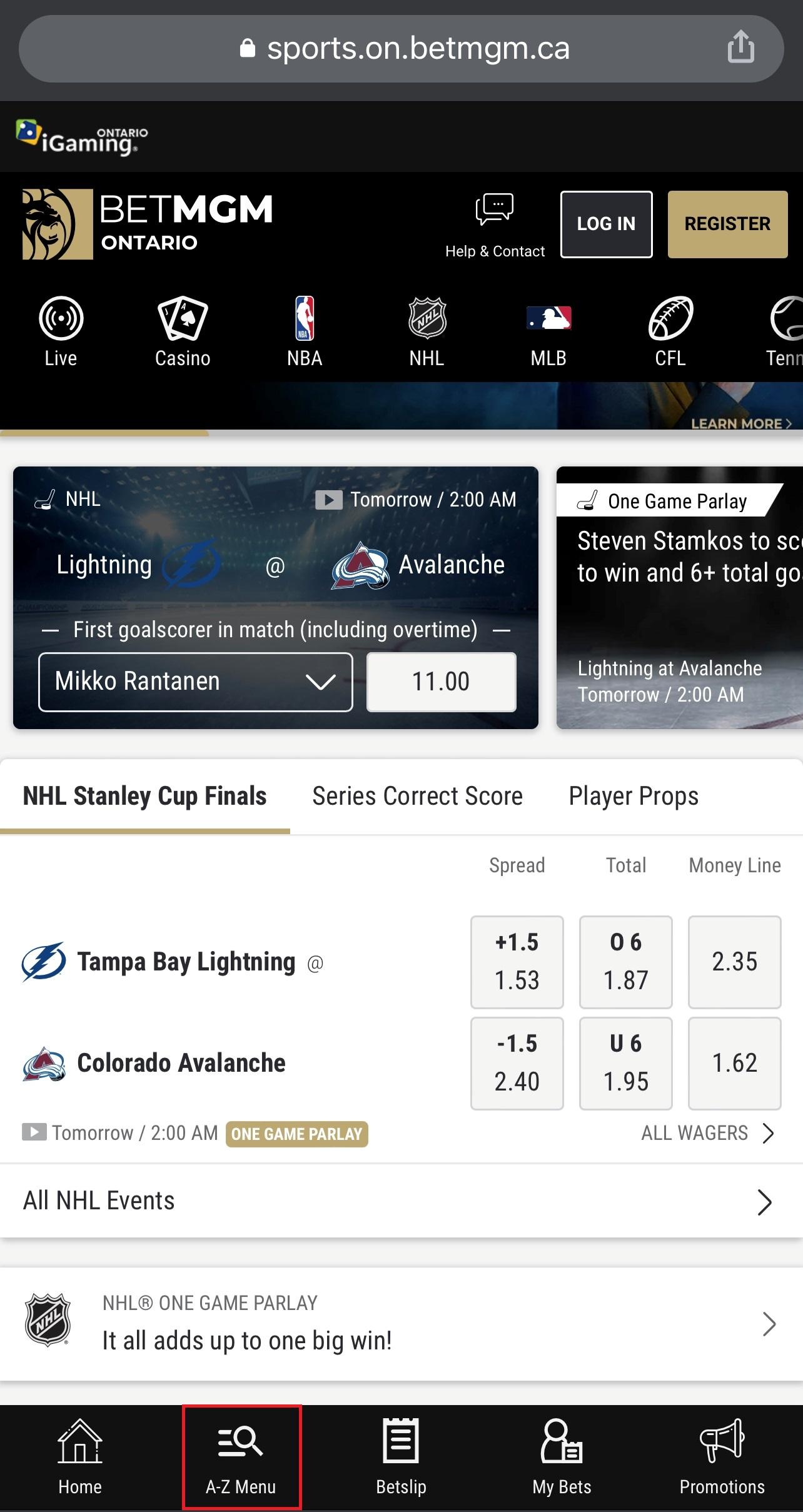Screen dimensions: 803x1512
Task: Select the MLB sport icon
Action: [x=547, y=331]
